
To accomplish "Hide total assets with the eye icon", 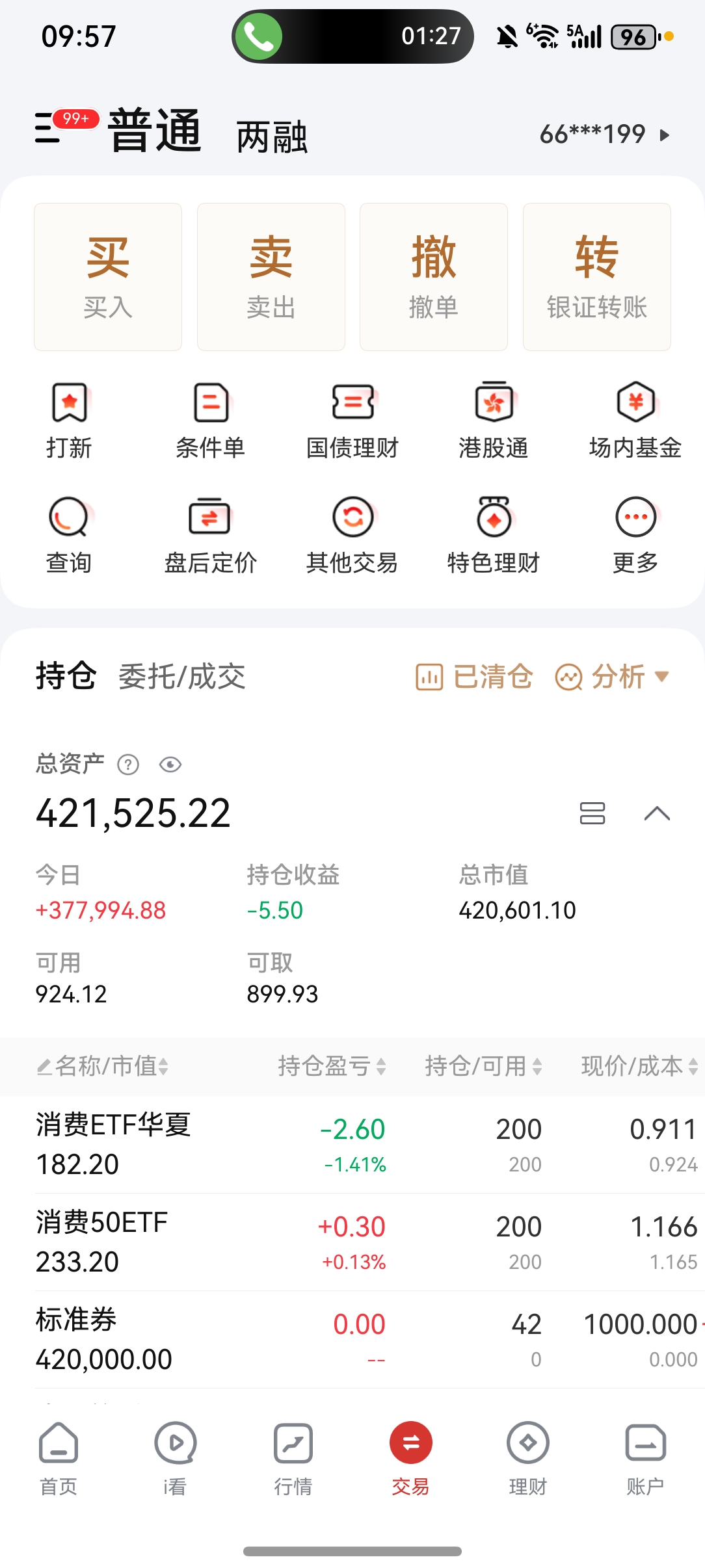I will tap(170, 764).
